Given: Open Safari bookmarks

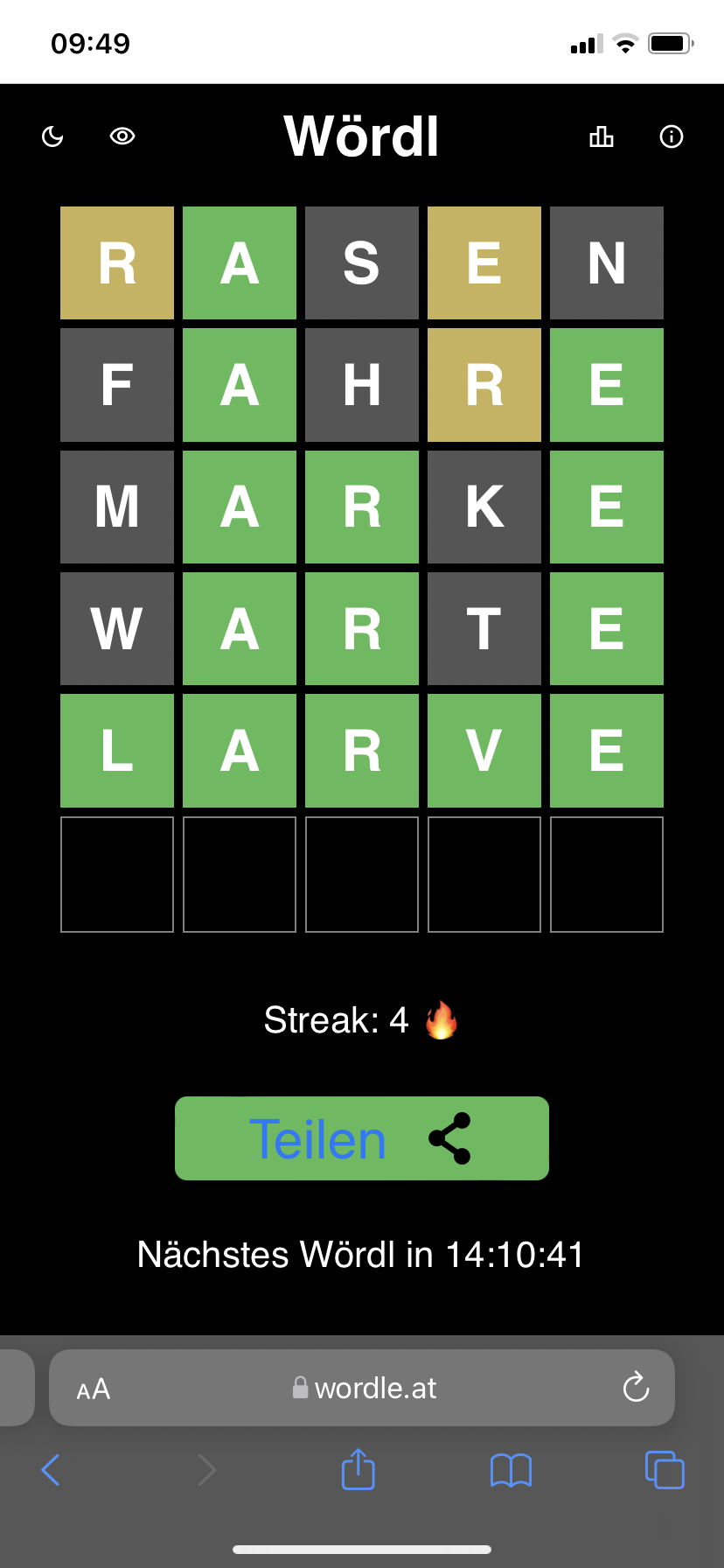Looking at the screenshot, I should click(x=512, y=1470).
